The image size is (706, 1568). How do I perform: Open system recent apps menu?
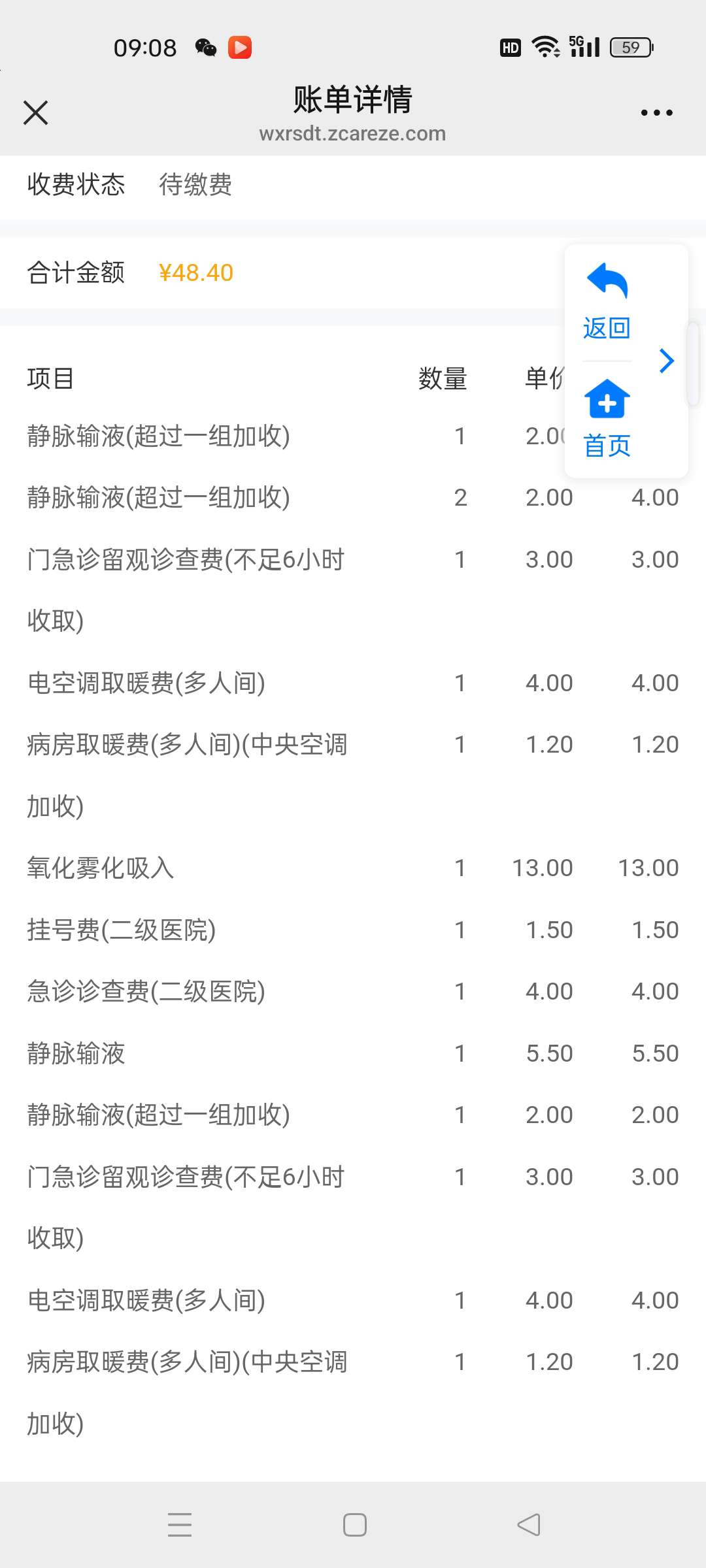point(180,1525)
